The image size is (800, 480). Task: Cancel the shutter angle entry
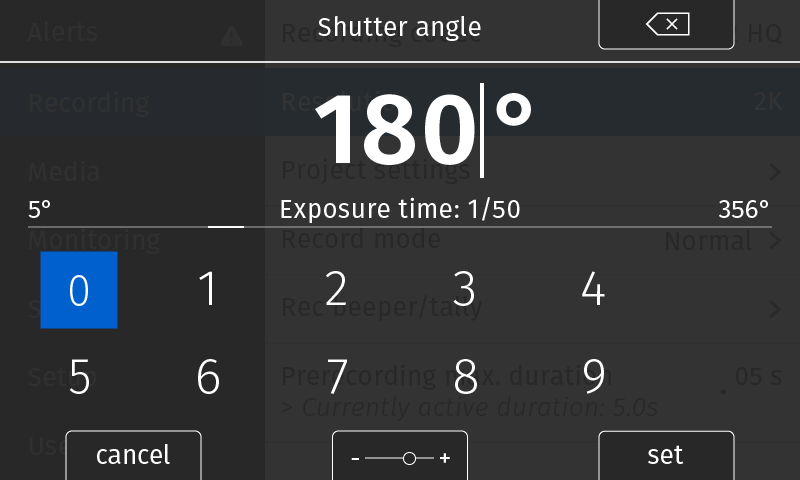133,456
